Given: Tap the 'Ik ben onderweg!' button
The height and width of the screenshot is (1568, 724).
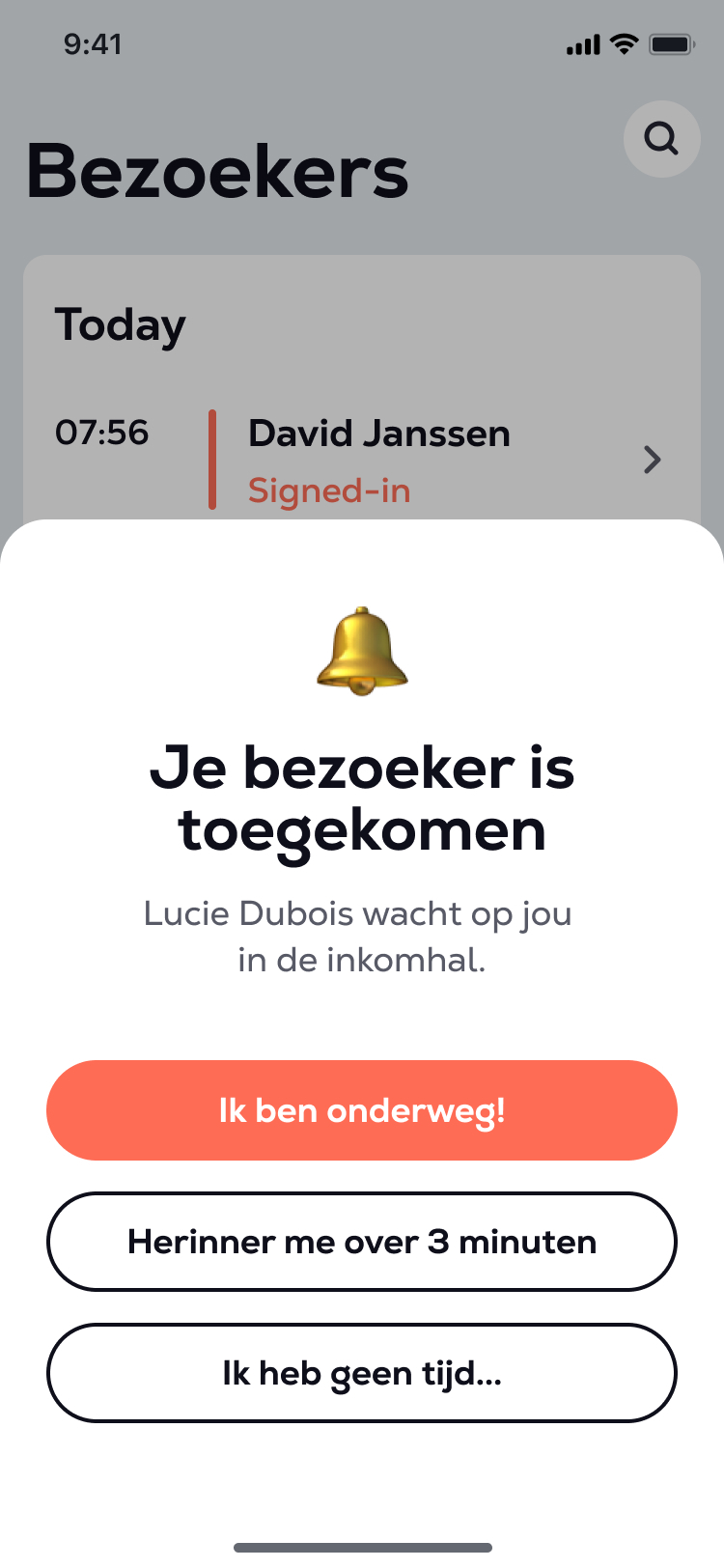Looking at the screenshot, I should (362, 1110).
